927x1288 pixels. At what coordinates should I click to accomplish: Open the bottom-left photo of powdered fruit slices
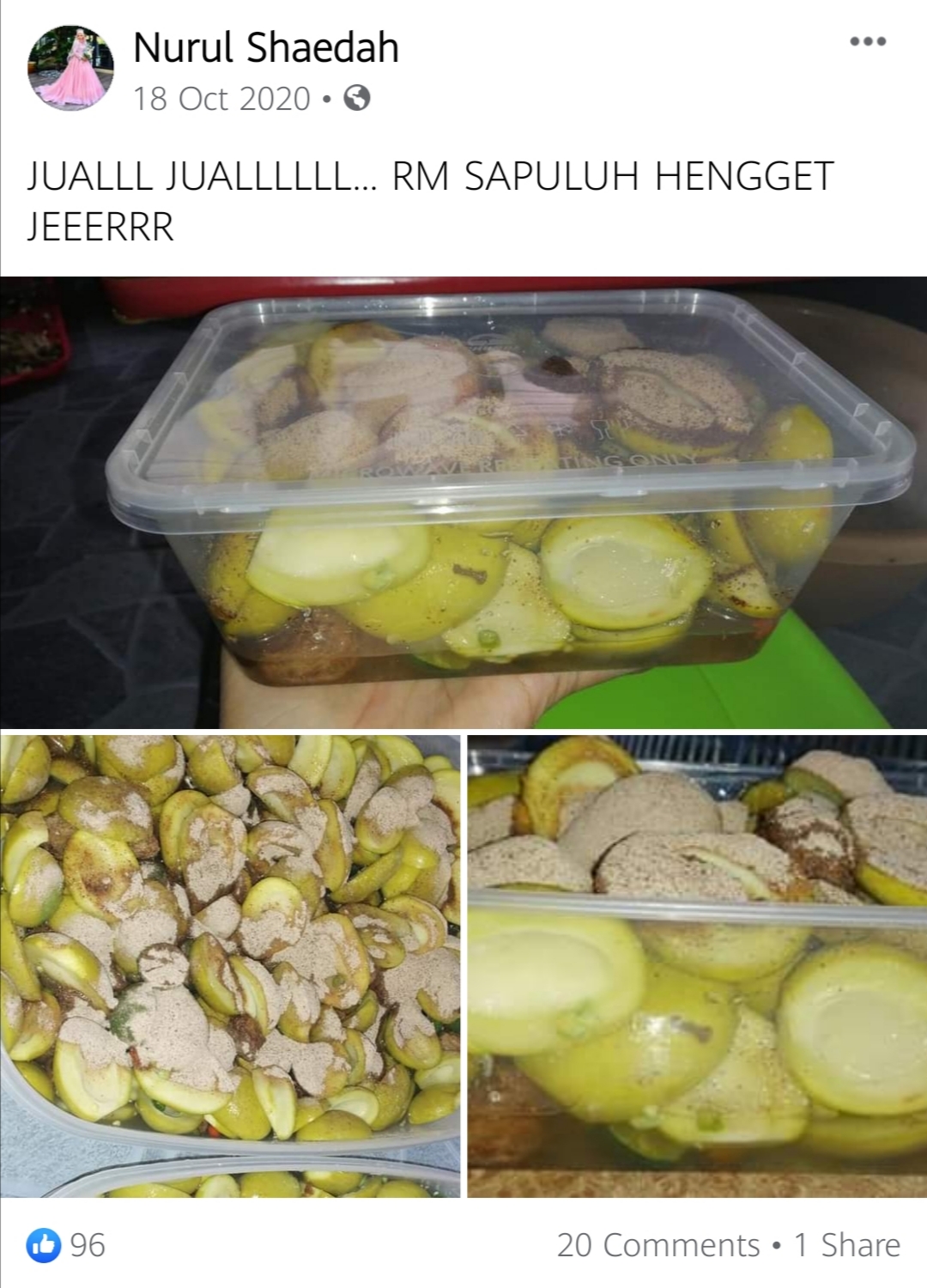230,966
